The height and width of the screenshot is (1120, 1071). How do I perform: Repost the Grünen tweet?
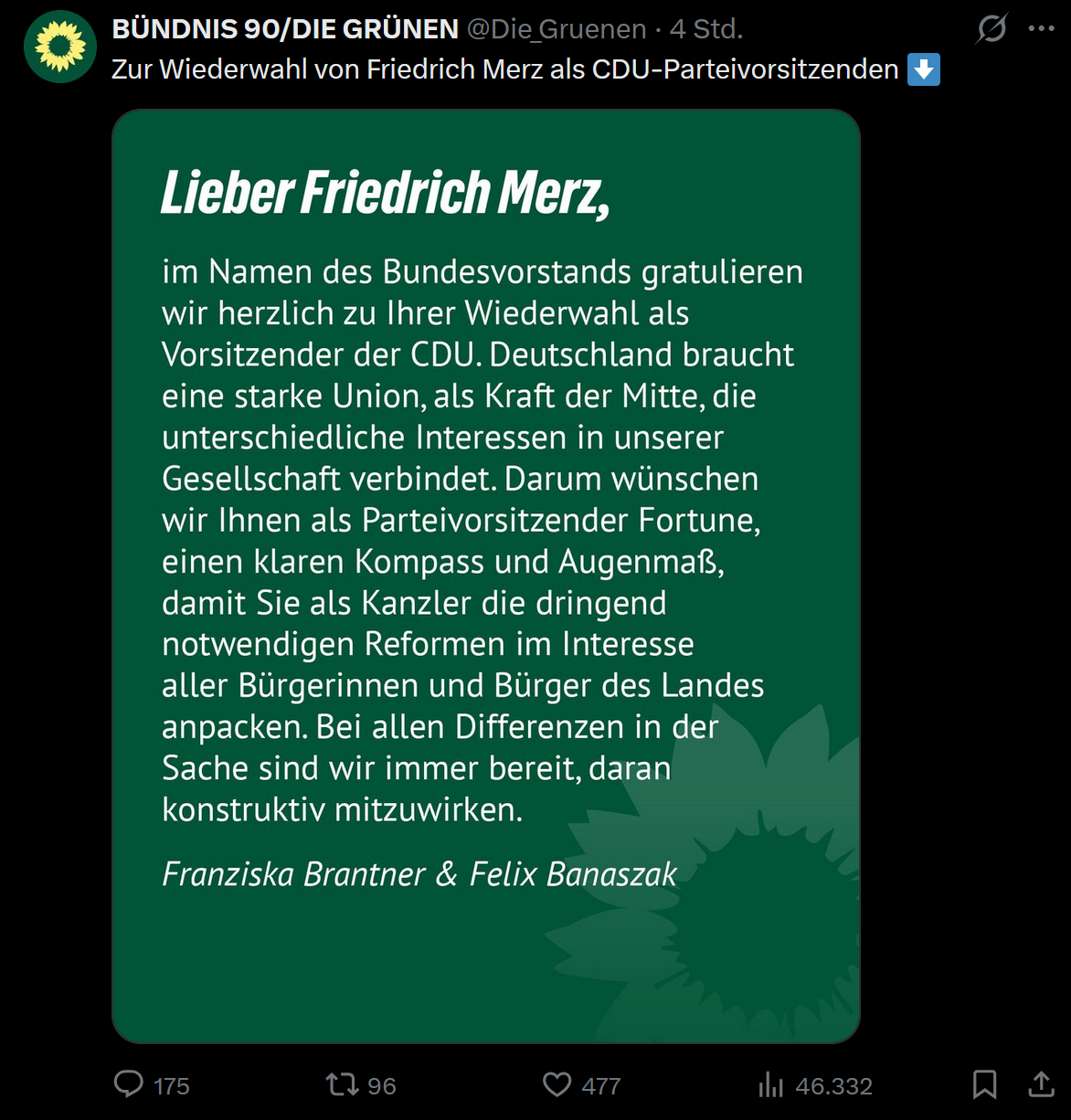click(342, 1084)
